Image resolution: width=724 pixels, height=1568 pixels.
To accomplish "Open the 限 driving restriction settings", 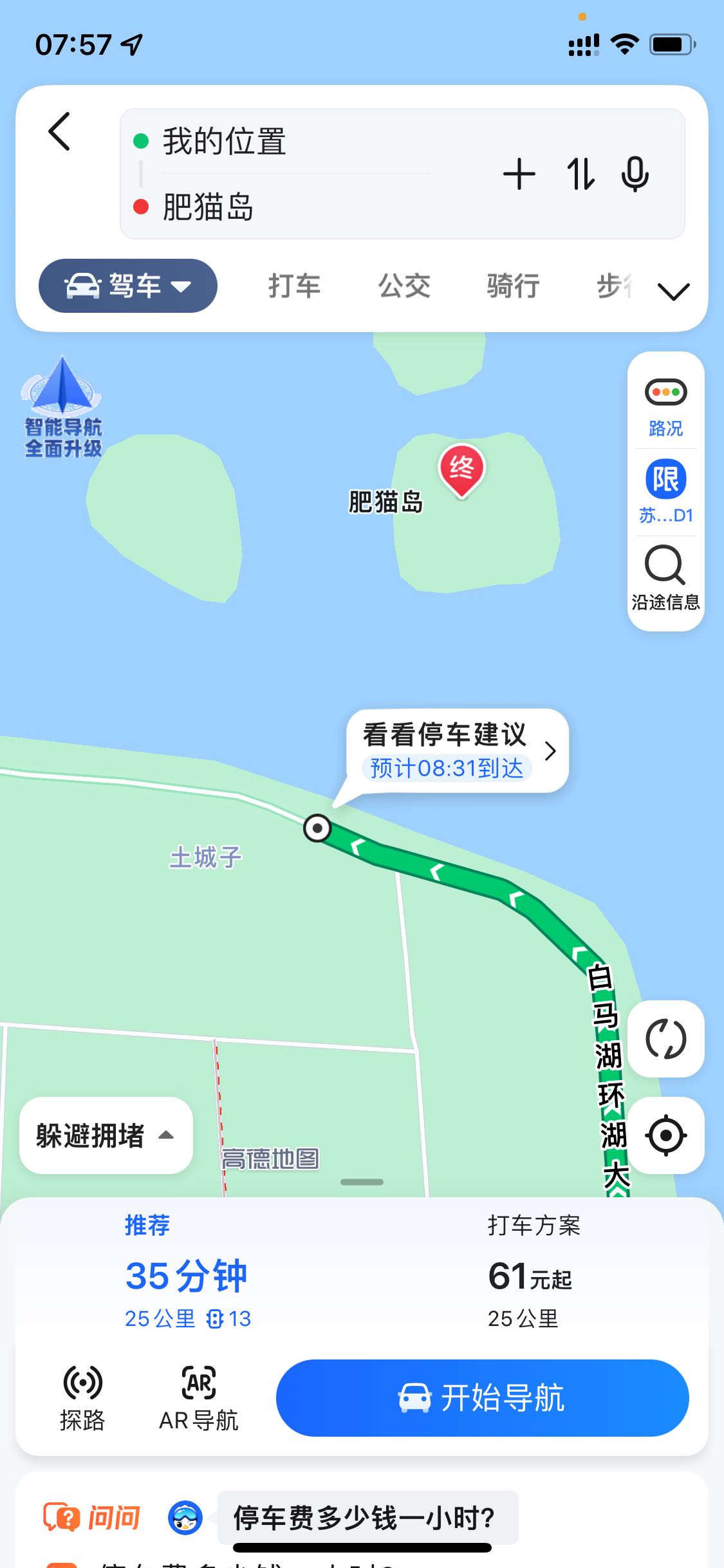I will point(666,492).
